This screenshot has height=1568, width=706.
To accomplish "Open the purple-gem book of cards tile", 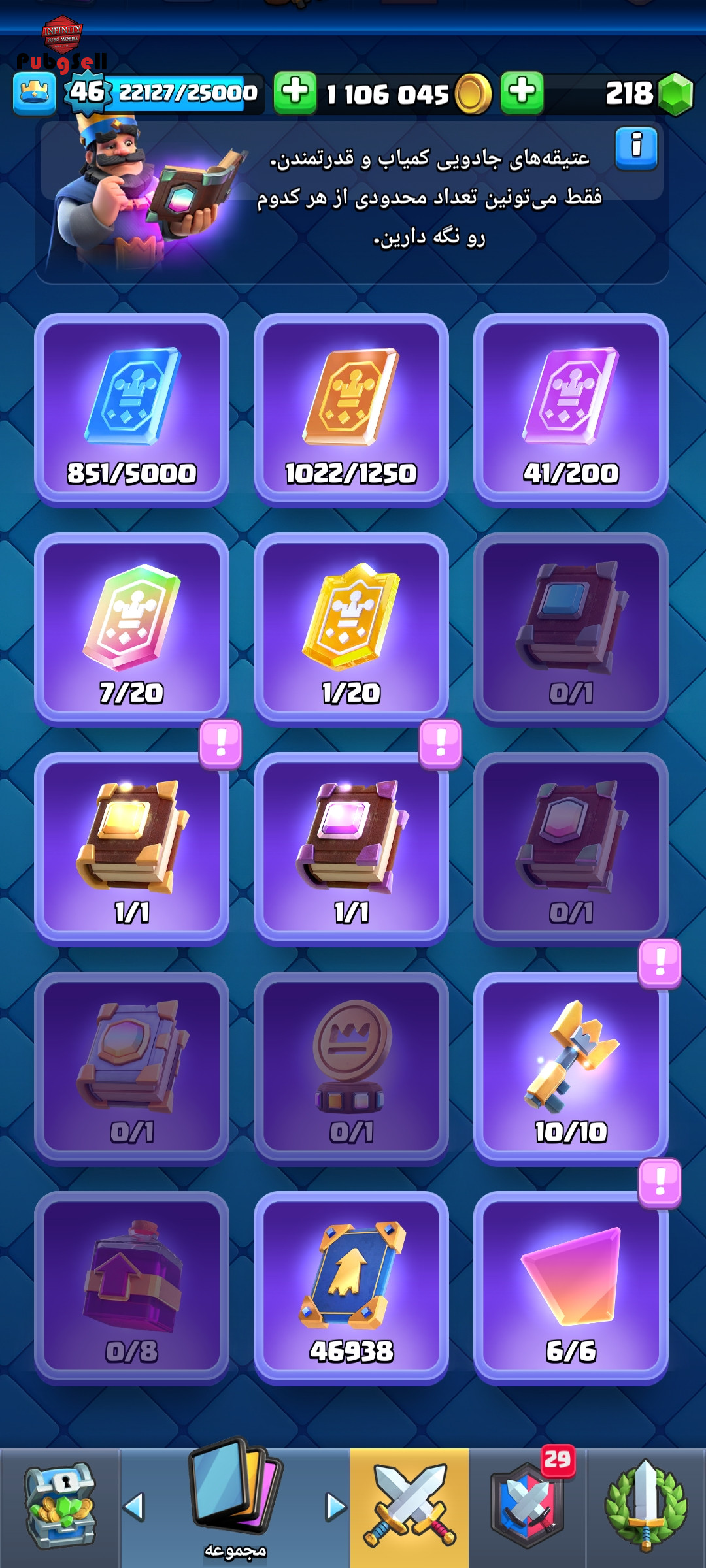I will [351, 848].
